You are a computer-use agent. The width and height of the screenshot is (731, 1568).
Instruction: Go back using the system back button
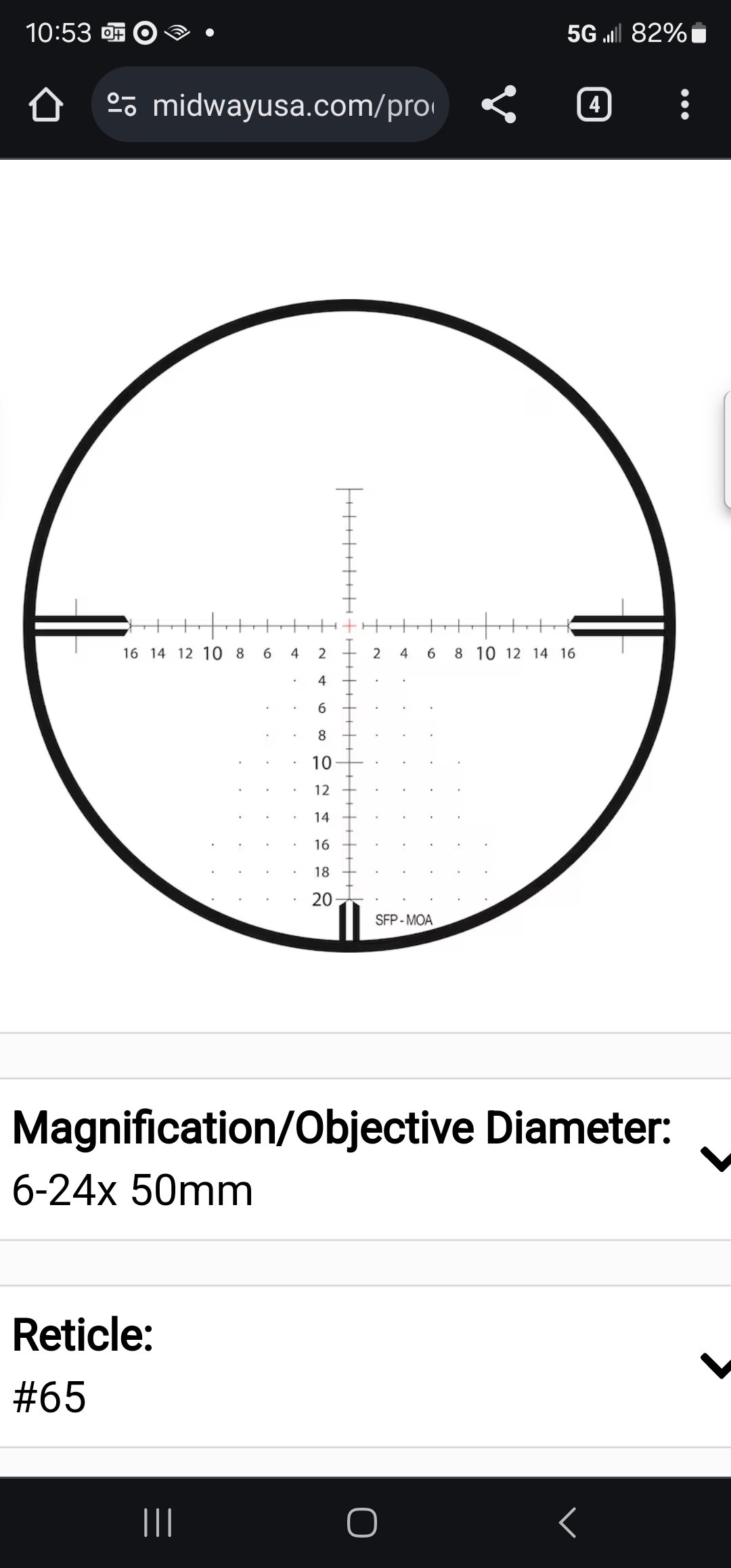pyautogui.click(x=567, y=1523)
